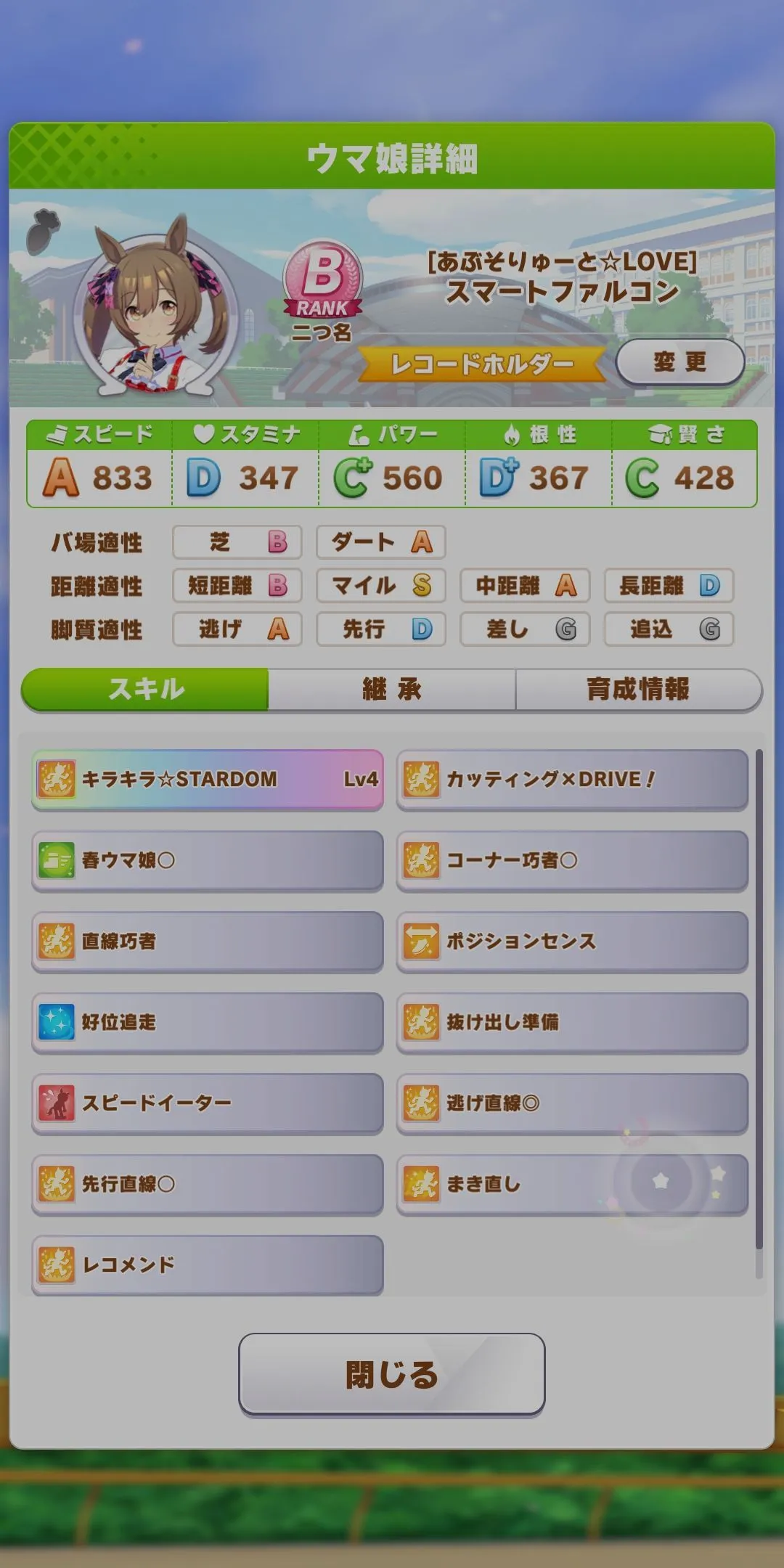Select the 先行直線○ skill
784x1568 pixels.
pyautogui.click(x=208, y=1184)
